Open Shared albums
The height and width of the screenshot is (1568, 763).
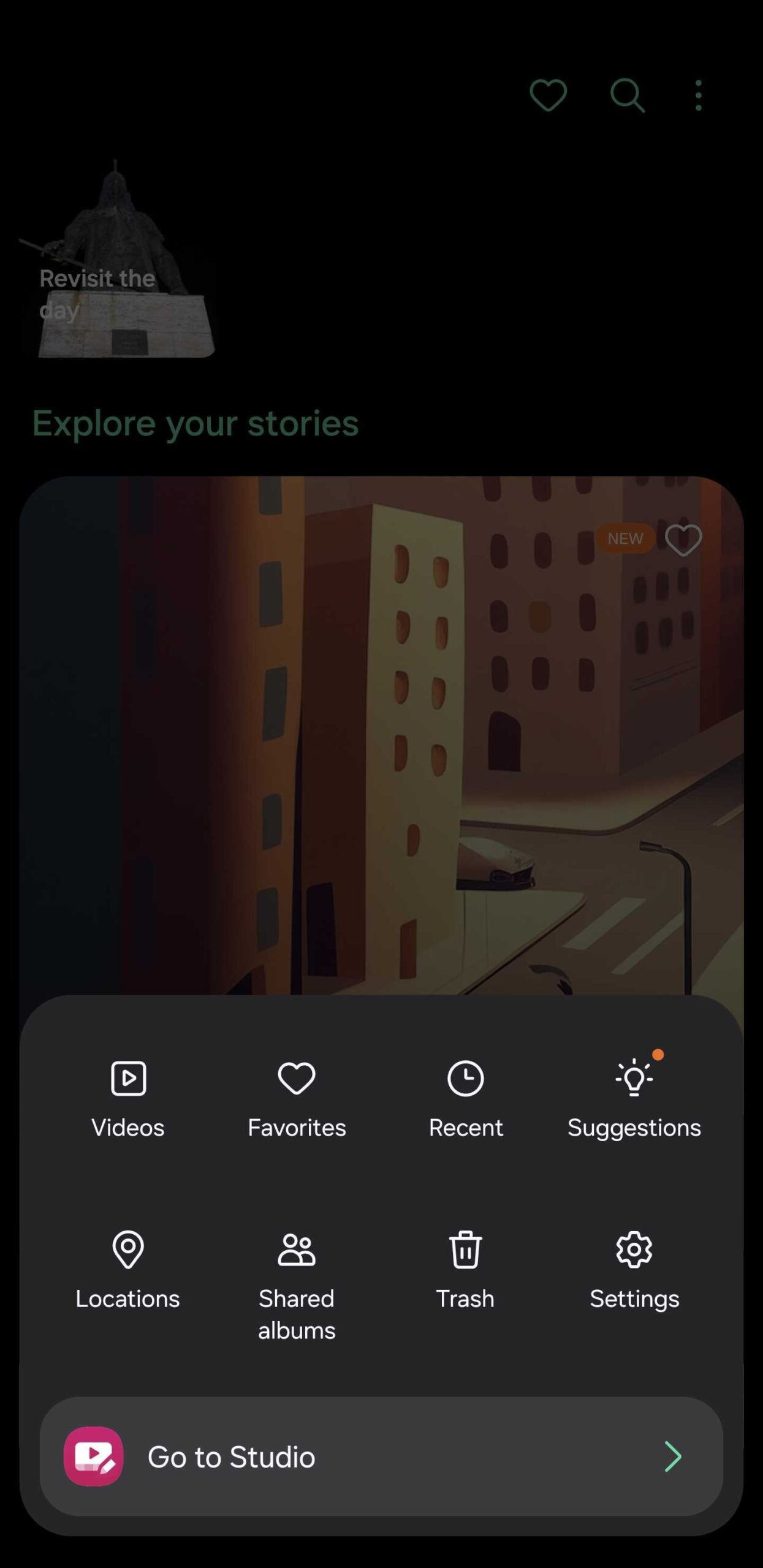[297, 1283]
